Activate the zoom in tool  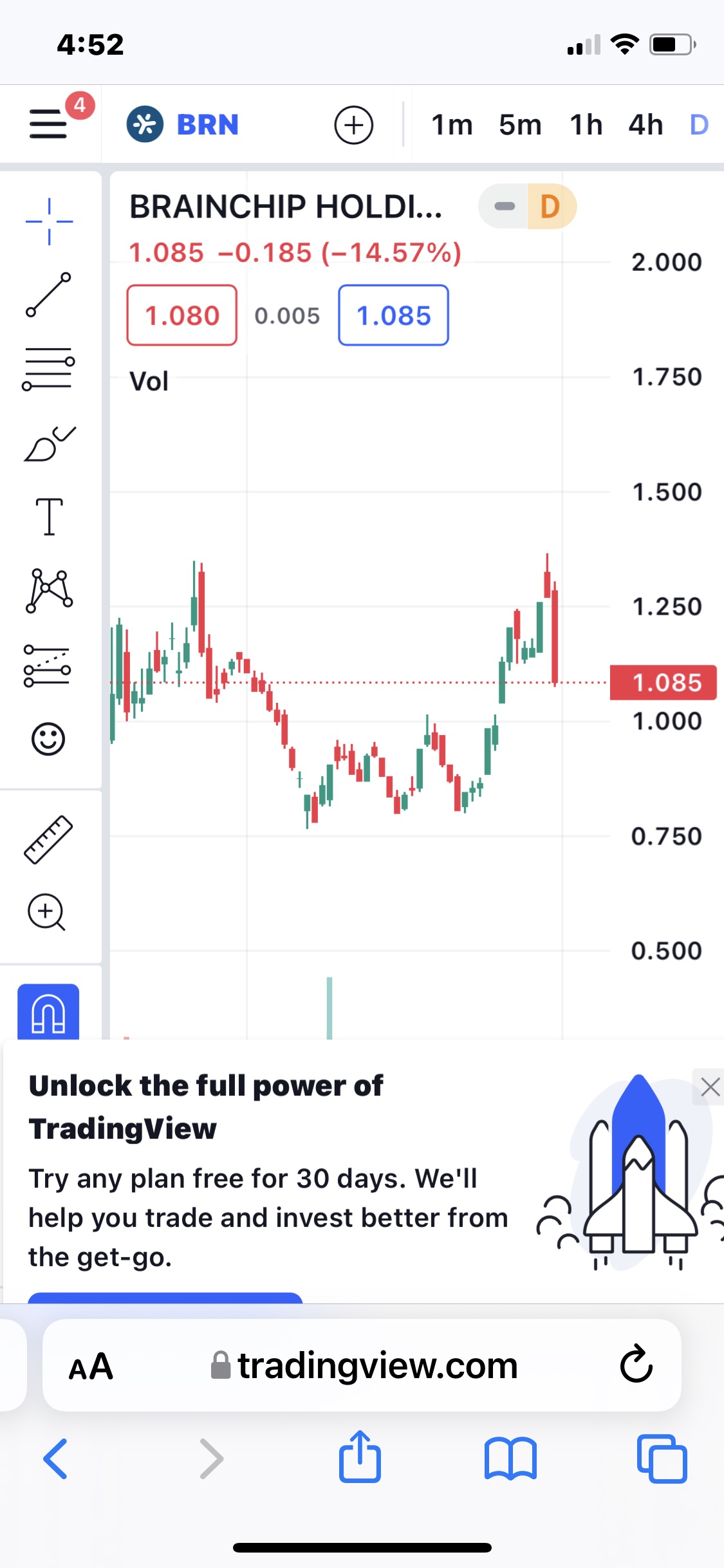point(46,912)
